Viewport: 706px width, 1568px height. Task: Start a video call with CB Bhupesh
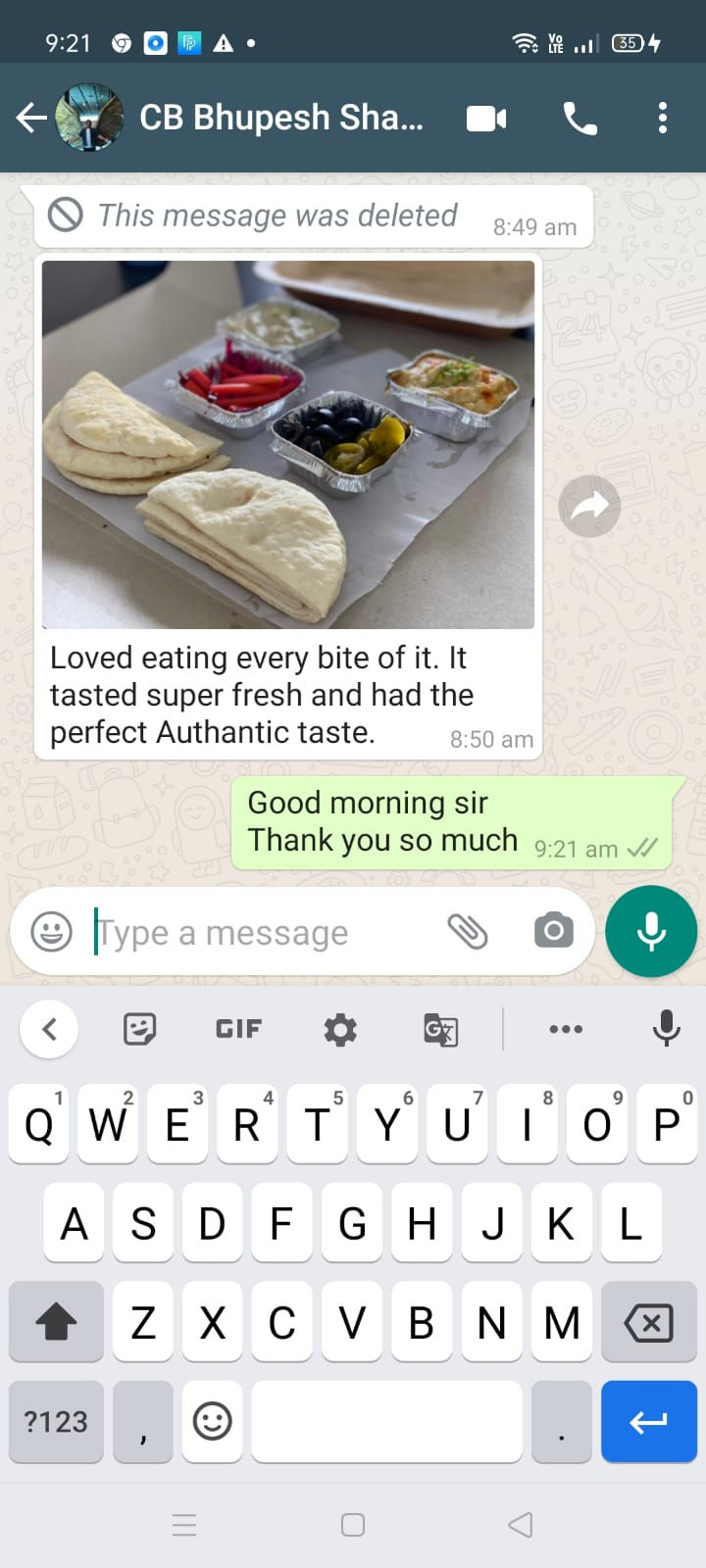[x=486, y=119]
